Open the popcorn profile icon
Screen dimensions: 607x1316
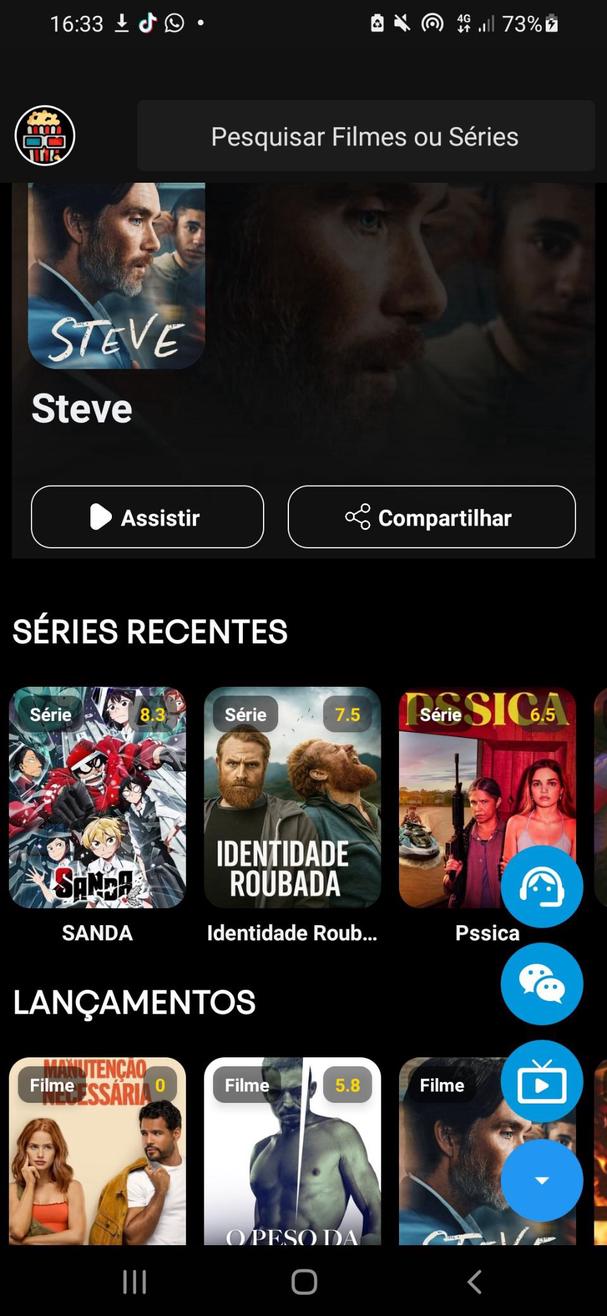click(45, 136)
